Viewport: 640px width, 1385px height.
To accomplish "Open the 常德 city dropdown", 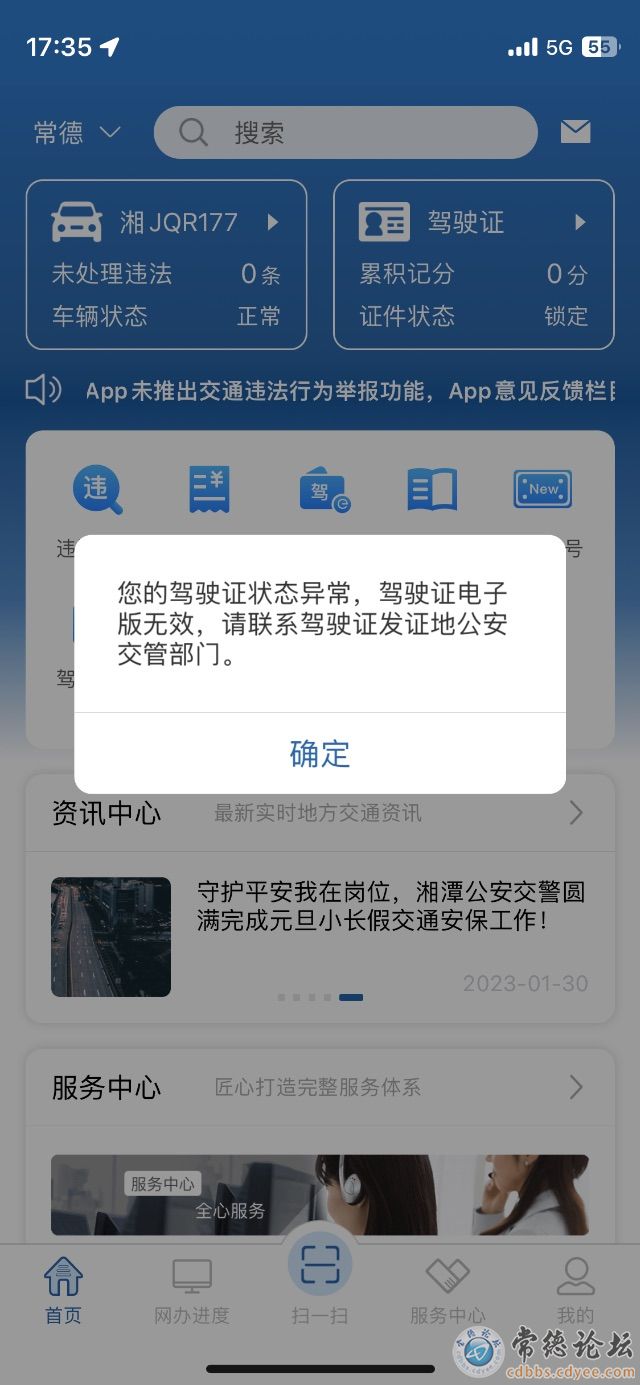I will (x=77, y=133).
